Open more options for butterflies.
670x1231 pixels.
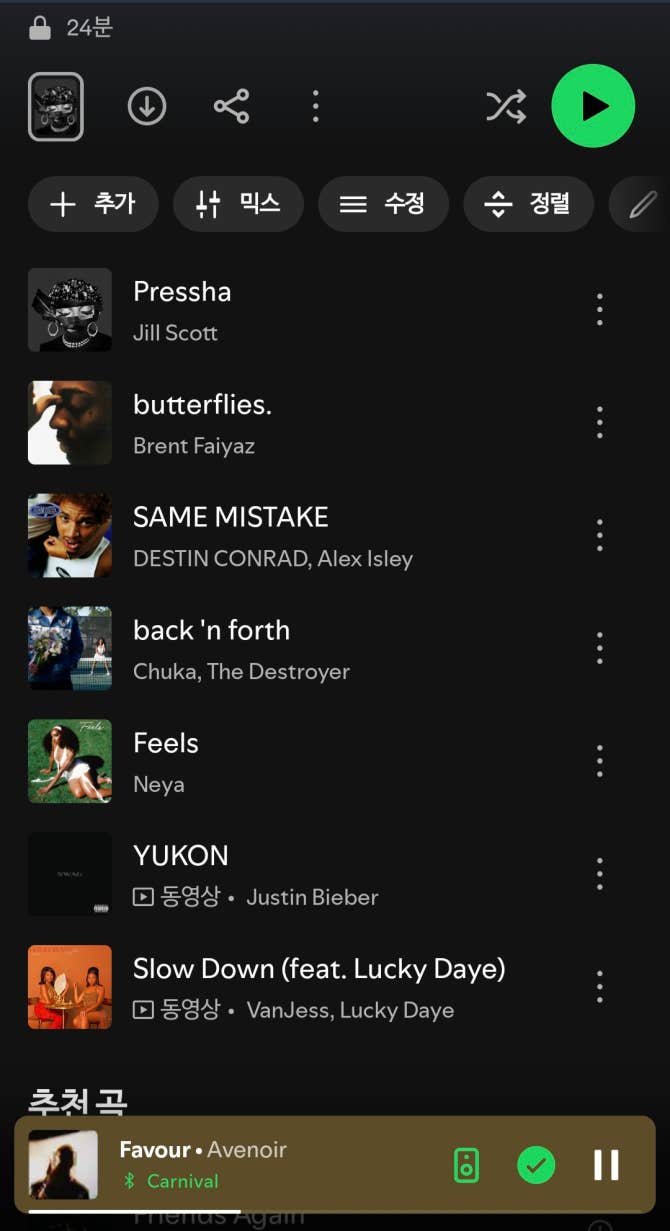600,423
